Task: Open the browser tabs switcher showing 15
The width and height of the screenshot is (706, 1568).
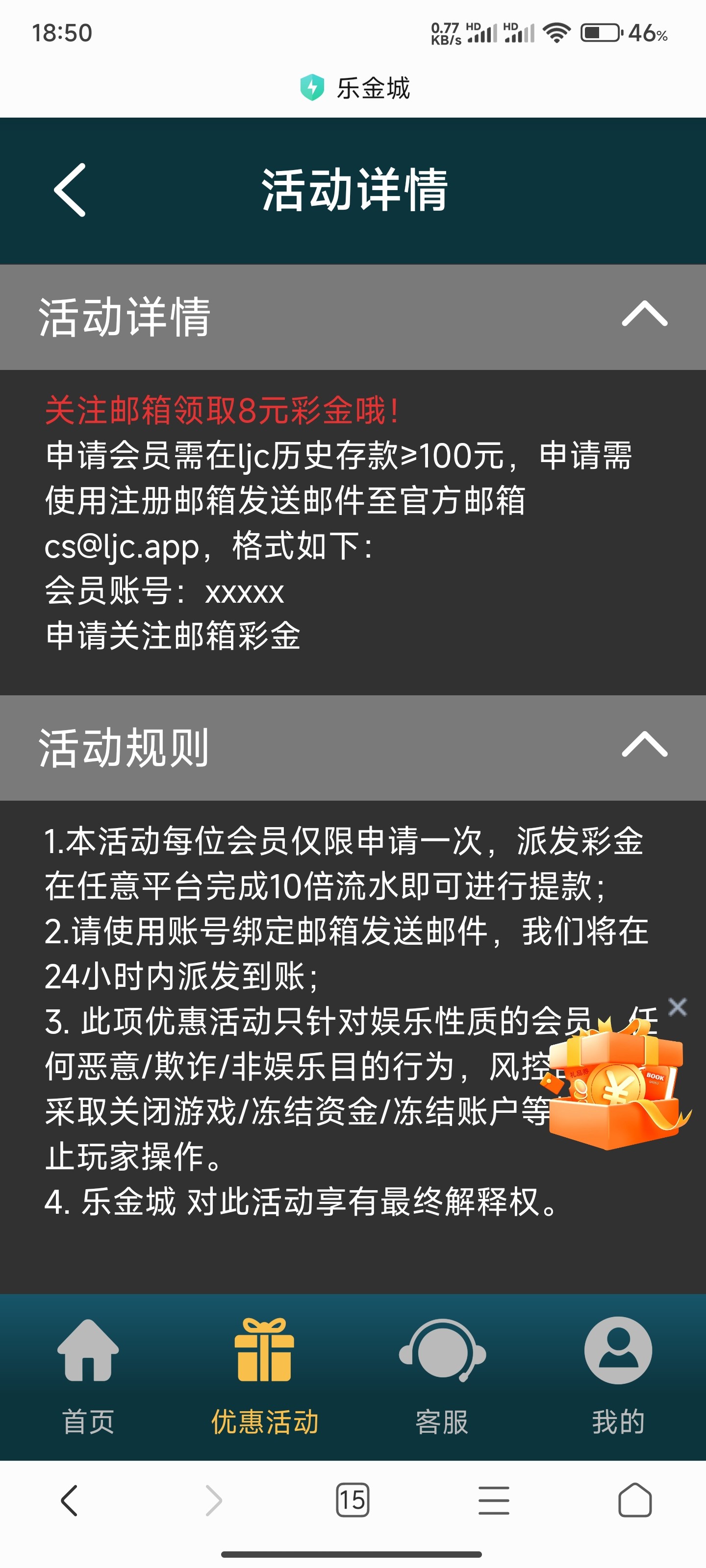Action: pos(353,1500)
